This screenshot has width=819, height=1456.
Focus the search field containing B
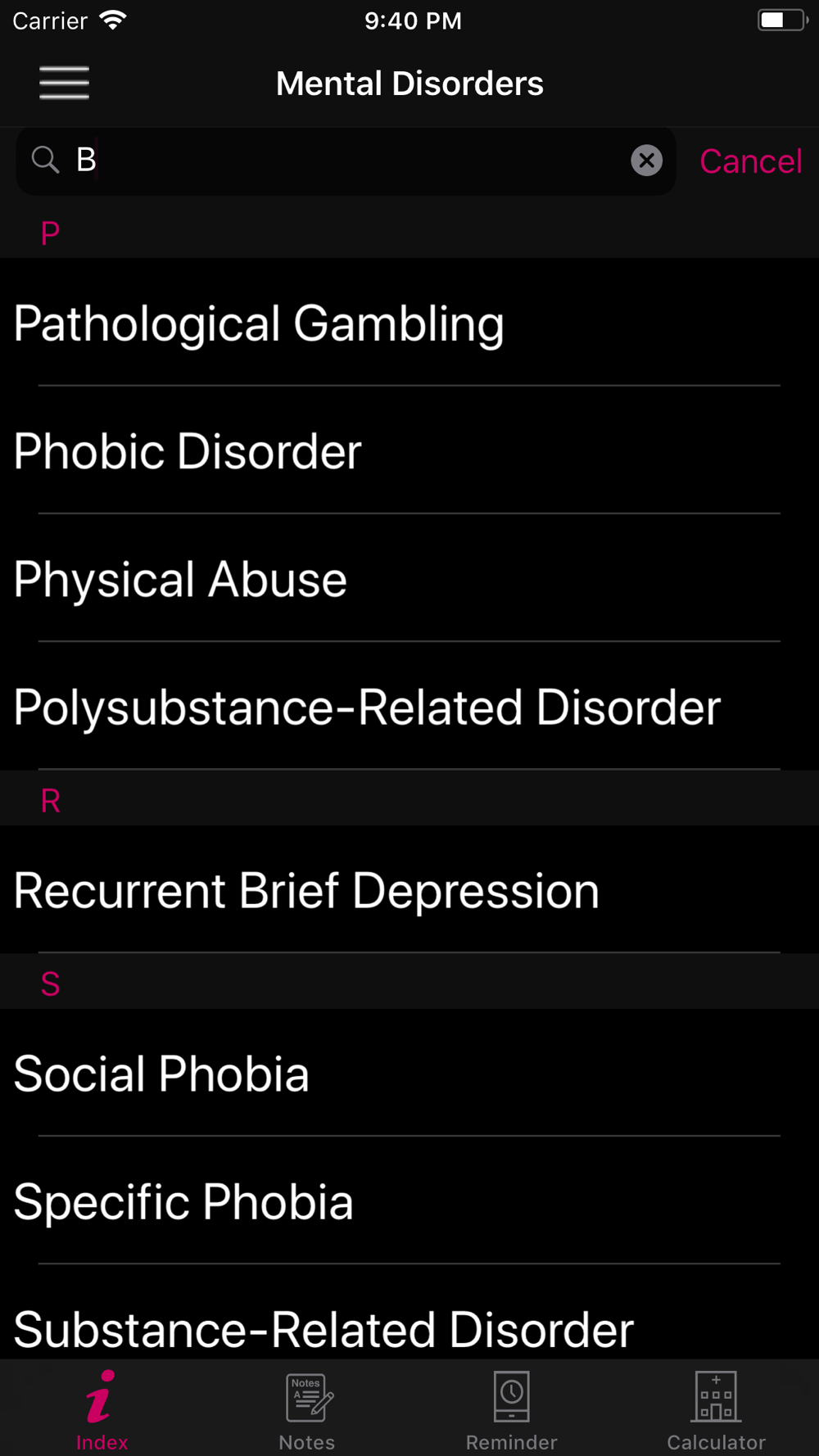pyautogui.click(x=346, y=161)
